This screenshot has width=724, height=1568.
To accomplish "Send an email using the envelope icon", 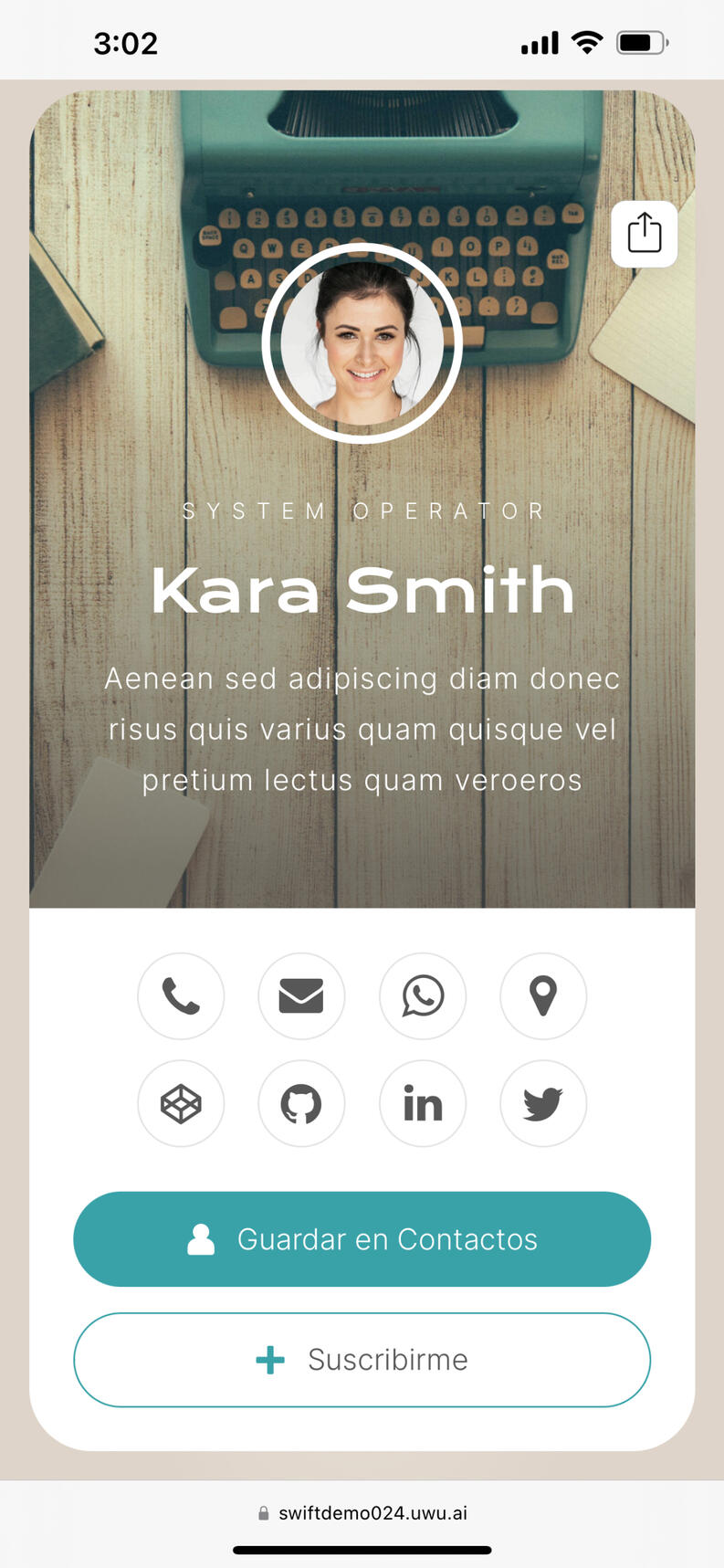I will (301, 995).
